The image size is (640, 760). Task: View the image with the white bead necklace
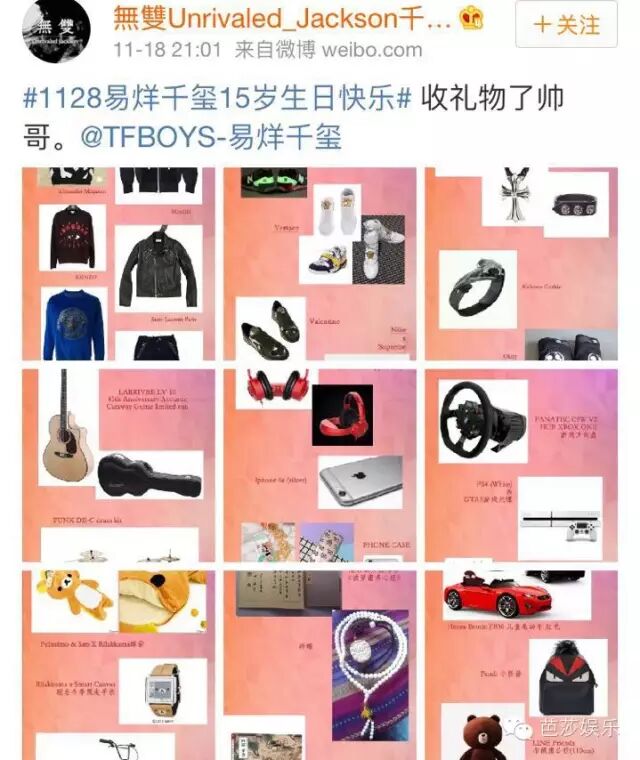[320, 665]
